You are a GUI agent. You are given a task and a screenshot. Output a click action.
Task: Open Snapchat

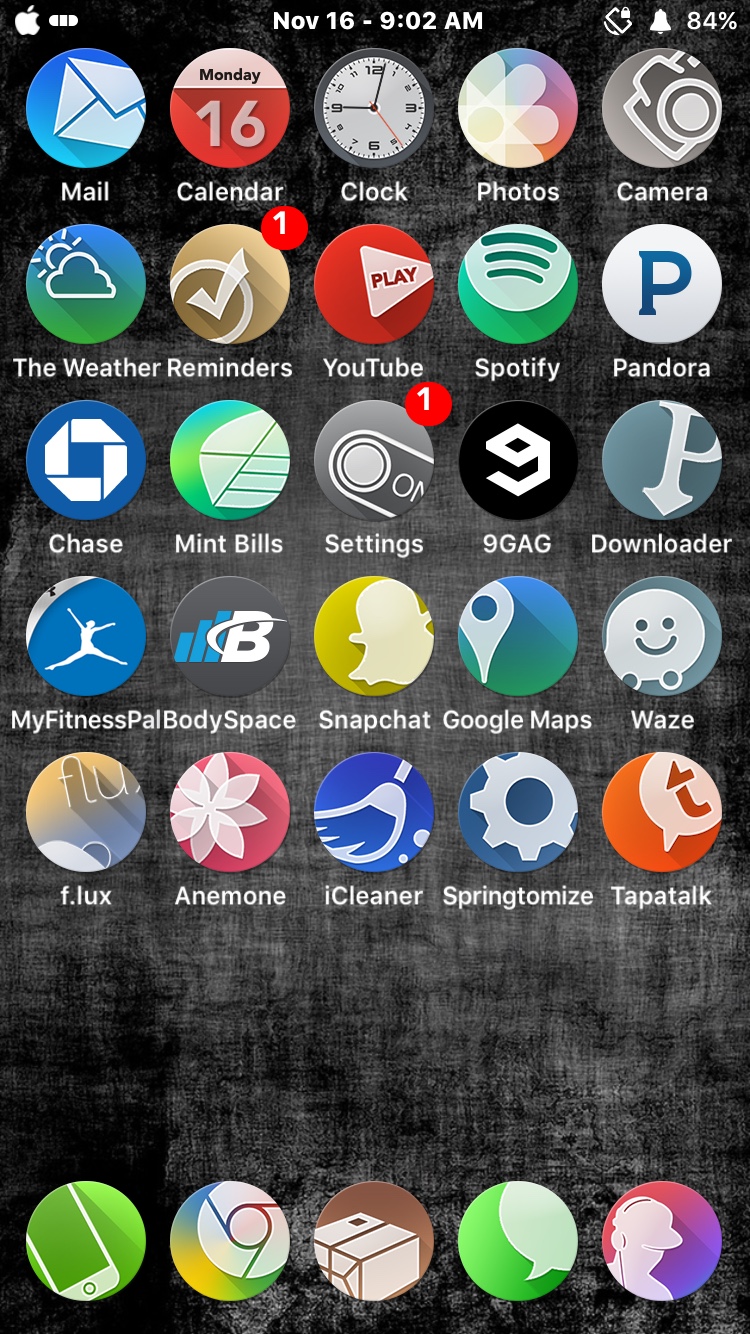(x=374, y=636)
